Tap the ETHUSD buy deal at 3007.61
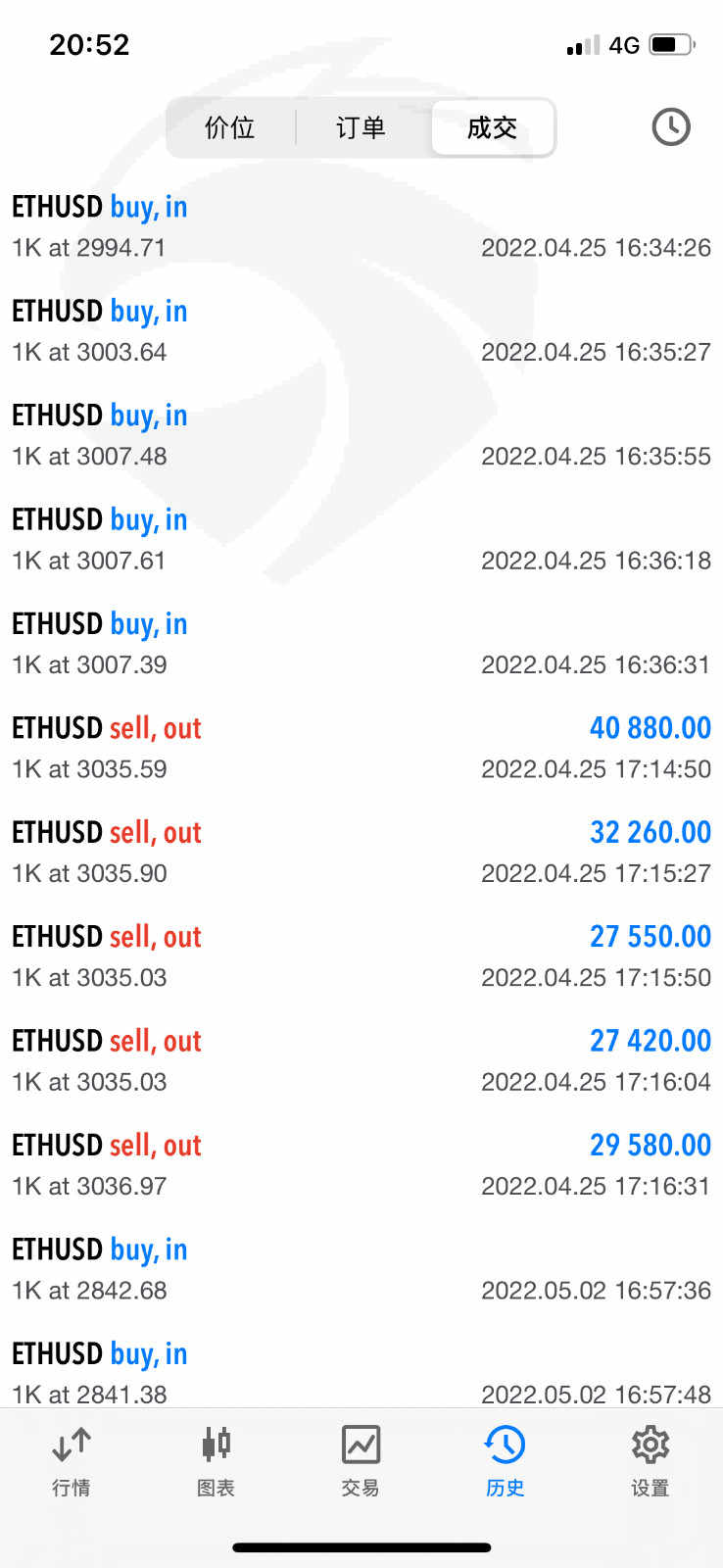The width and height of the screenshot is (723, 1568). point(361,540)
